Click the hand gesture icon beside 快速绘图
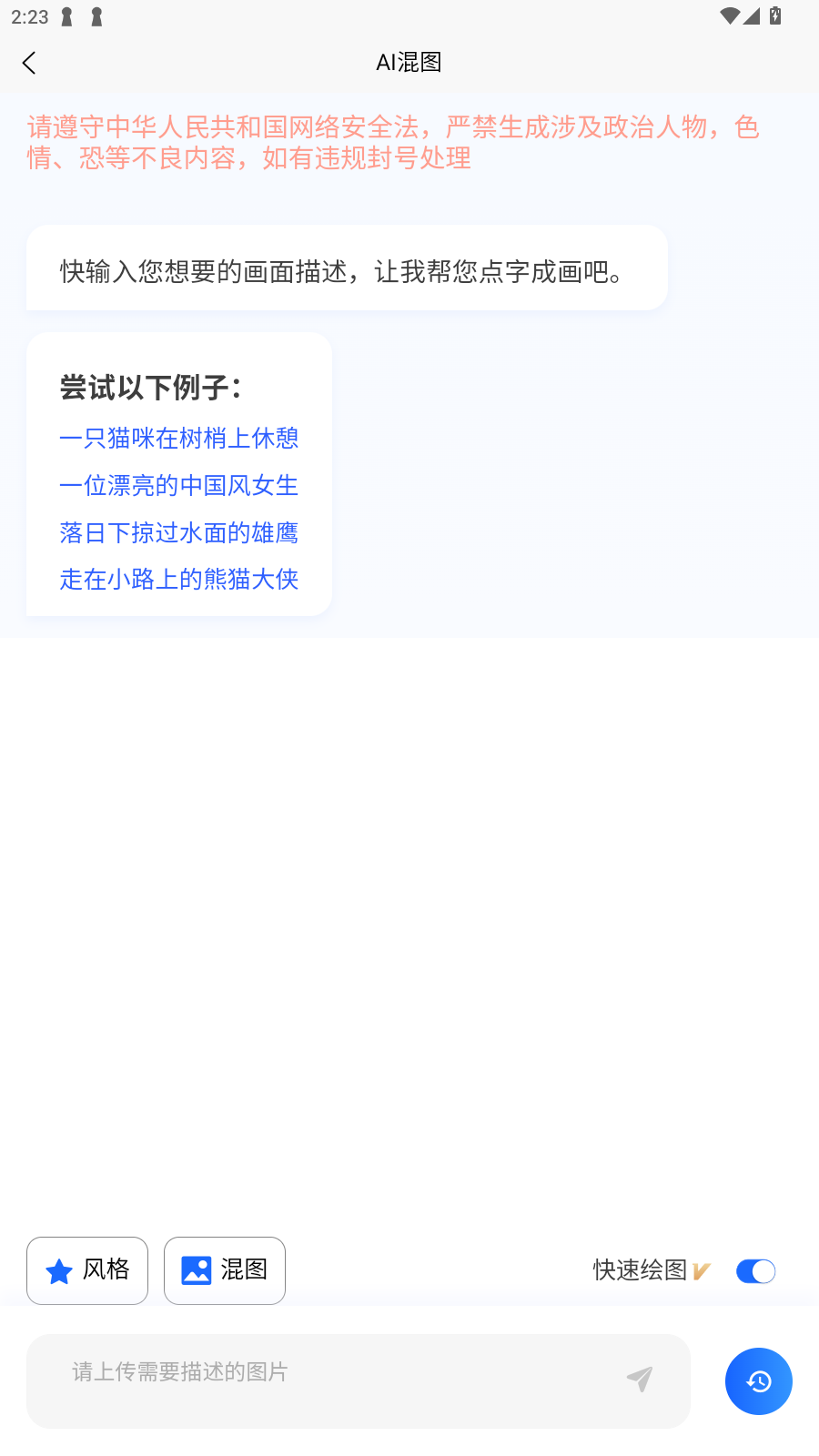819x1456 pixels. 701,1270
